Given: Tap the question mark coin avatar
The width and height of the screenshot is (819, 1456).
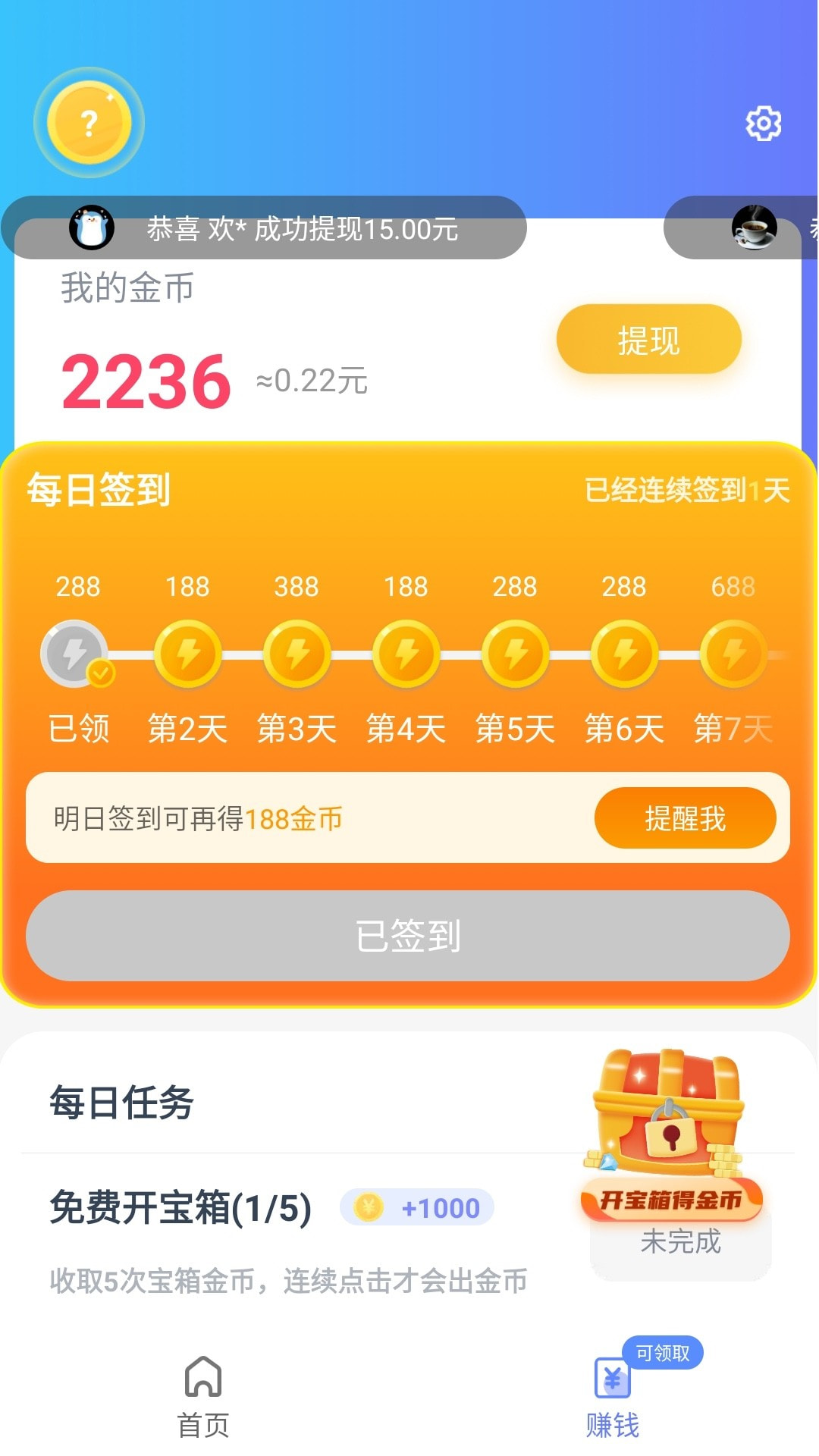Looking at the screenshot, I should 89,123.
